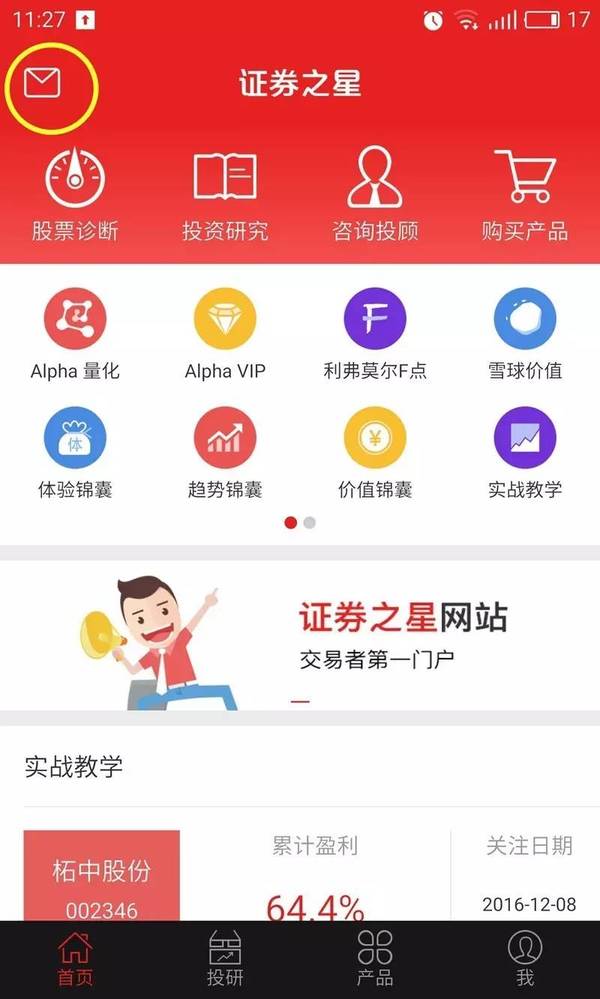
Task: Open the 证券之星网站 banner
Action: (x=300, y=635)
